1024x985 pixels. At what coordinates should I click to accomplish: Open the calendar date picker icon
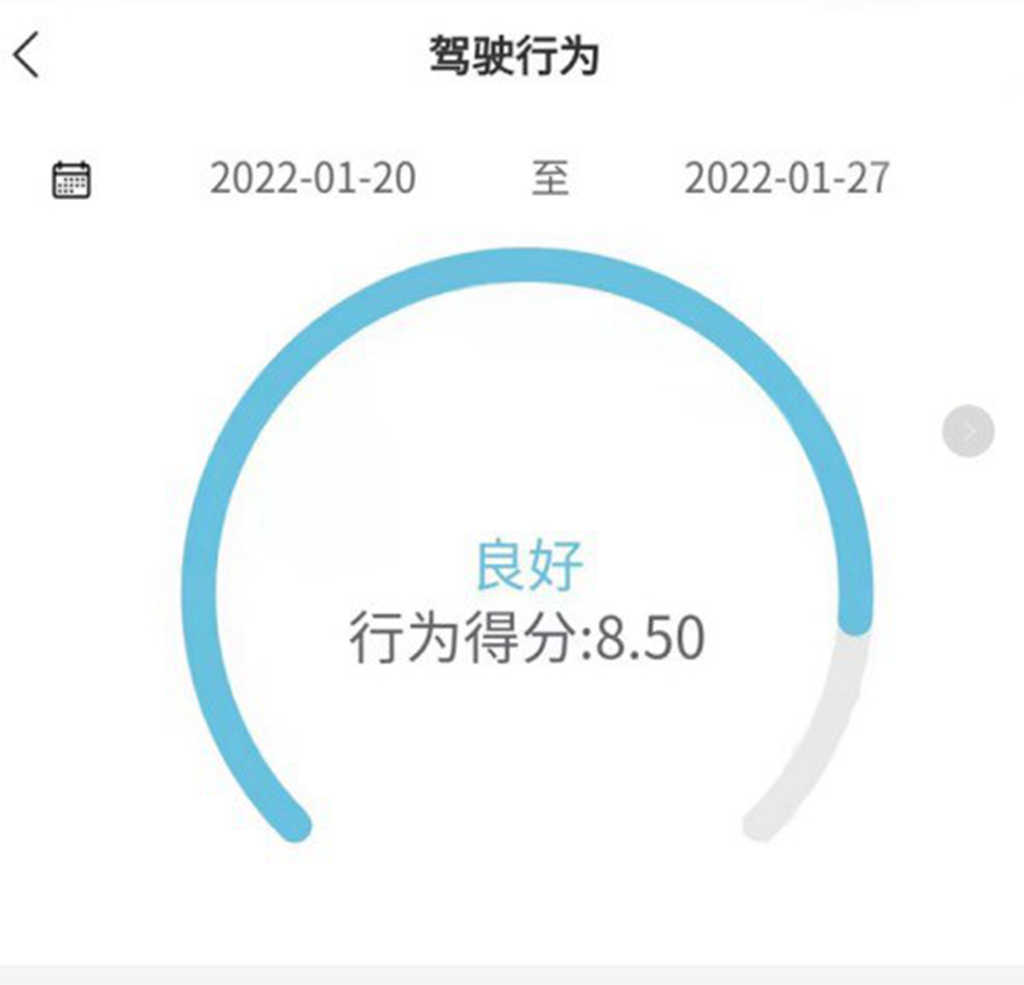[71, 180]
